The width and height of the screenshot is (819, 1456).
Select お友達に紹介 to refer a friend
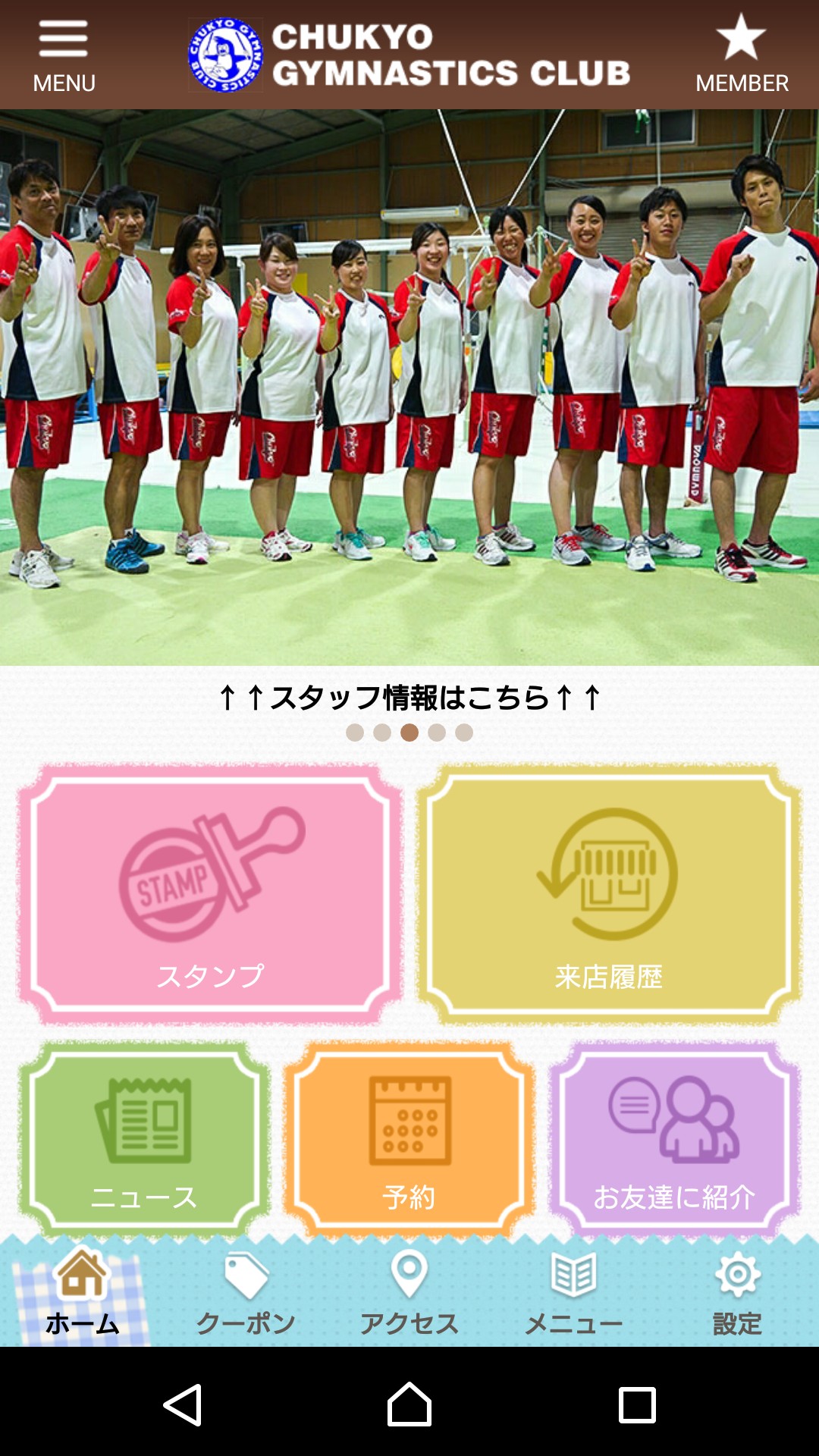point(674,1137)
